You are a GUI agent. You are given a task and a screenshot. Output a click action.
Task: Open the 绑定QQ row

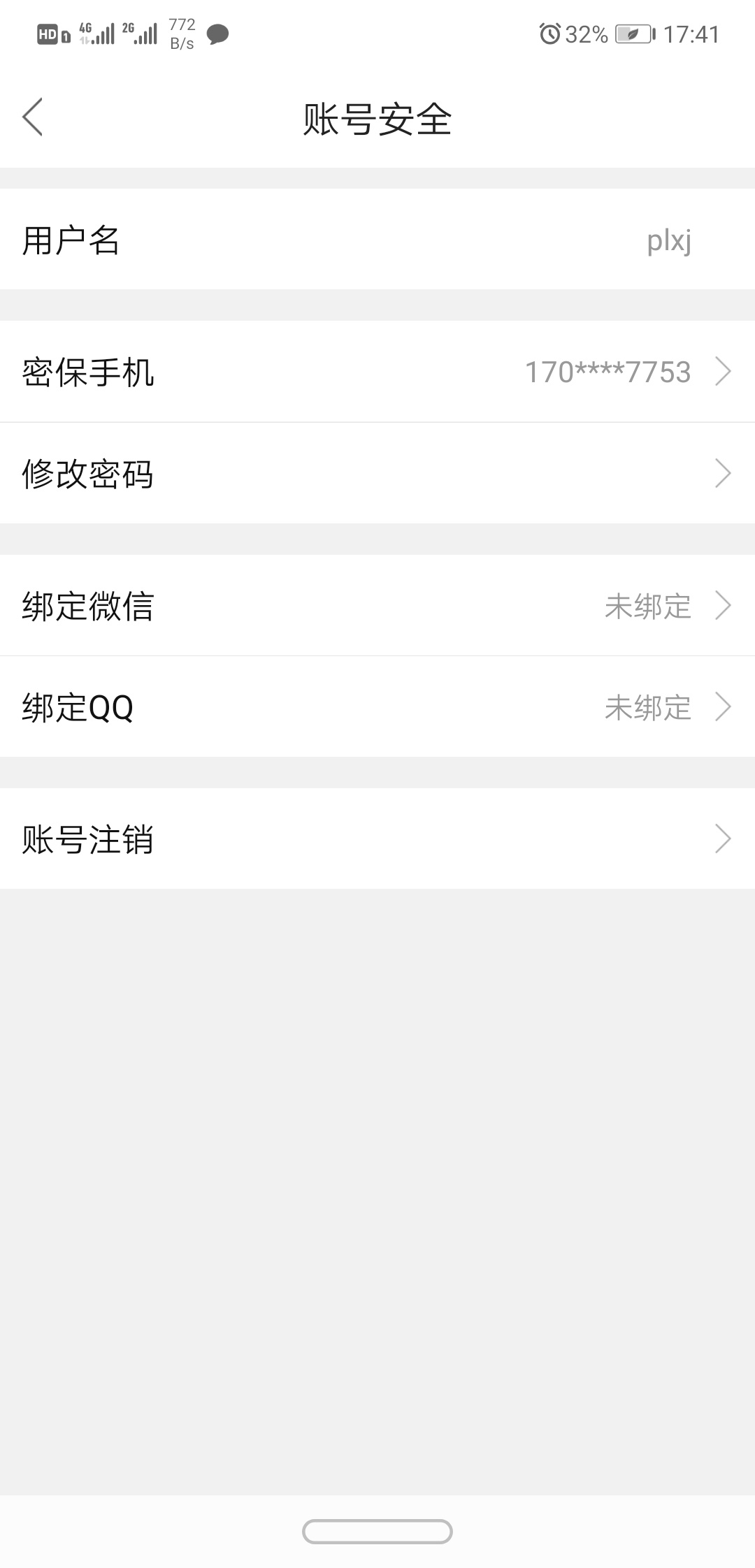pos(377,706)
